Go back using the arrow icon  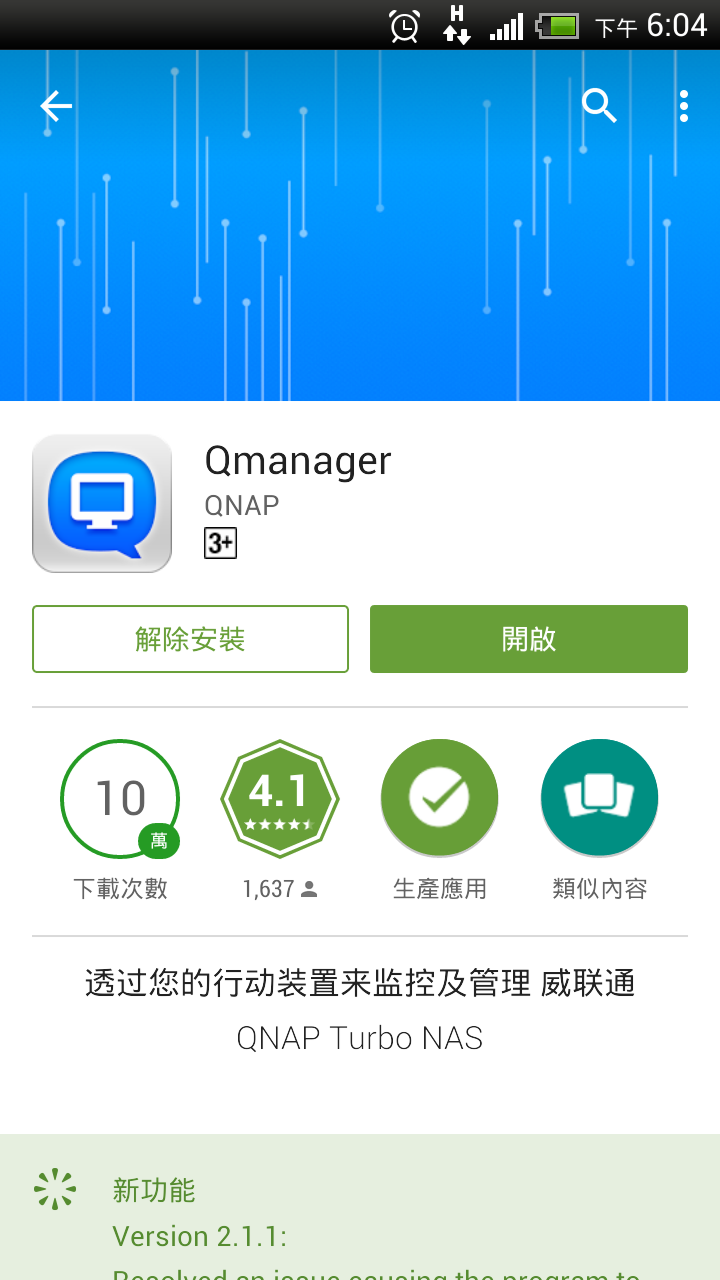56,106
